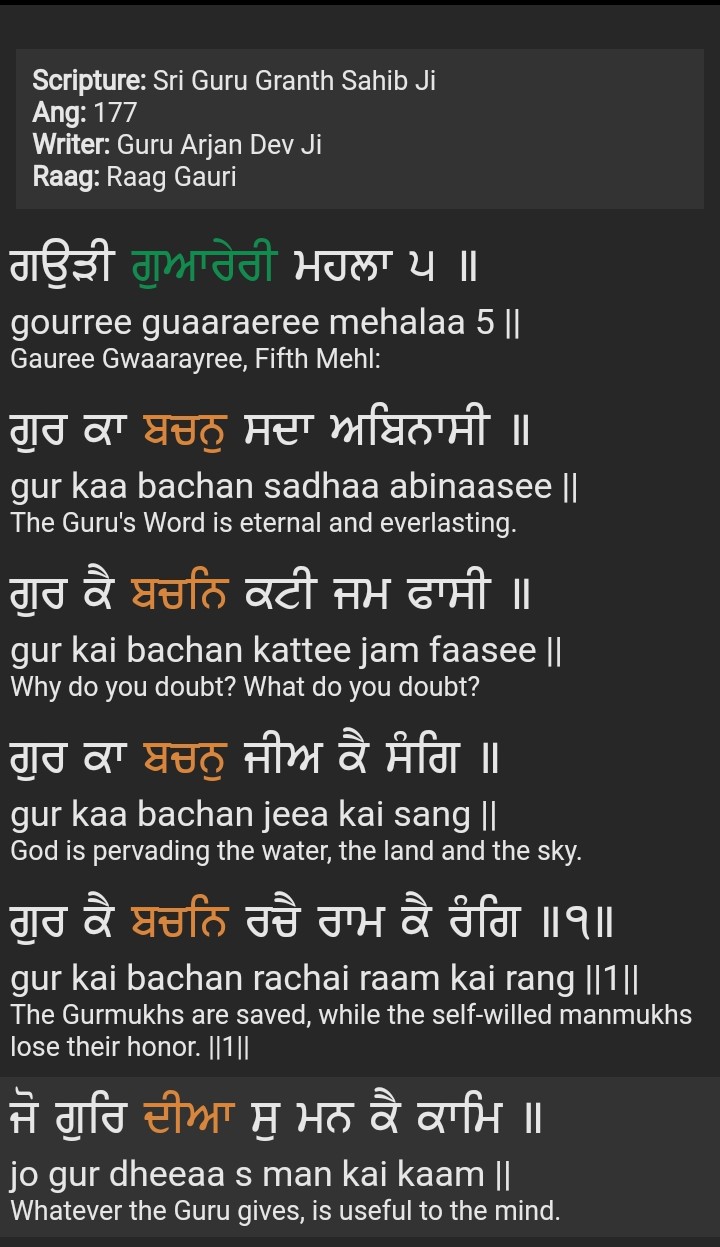Image resolution: width=720 pixels, height=1247 pixels.
Task: Tap the verse 'gur kai bachan kattee jam faasee'
Action: (287, 651)
